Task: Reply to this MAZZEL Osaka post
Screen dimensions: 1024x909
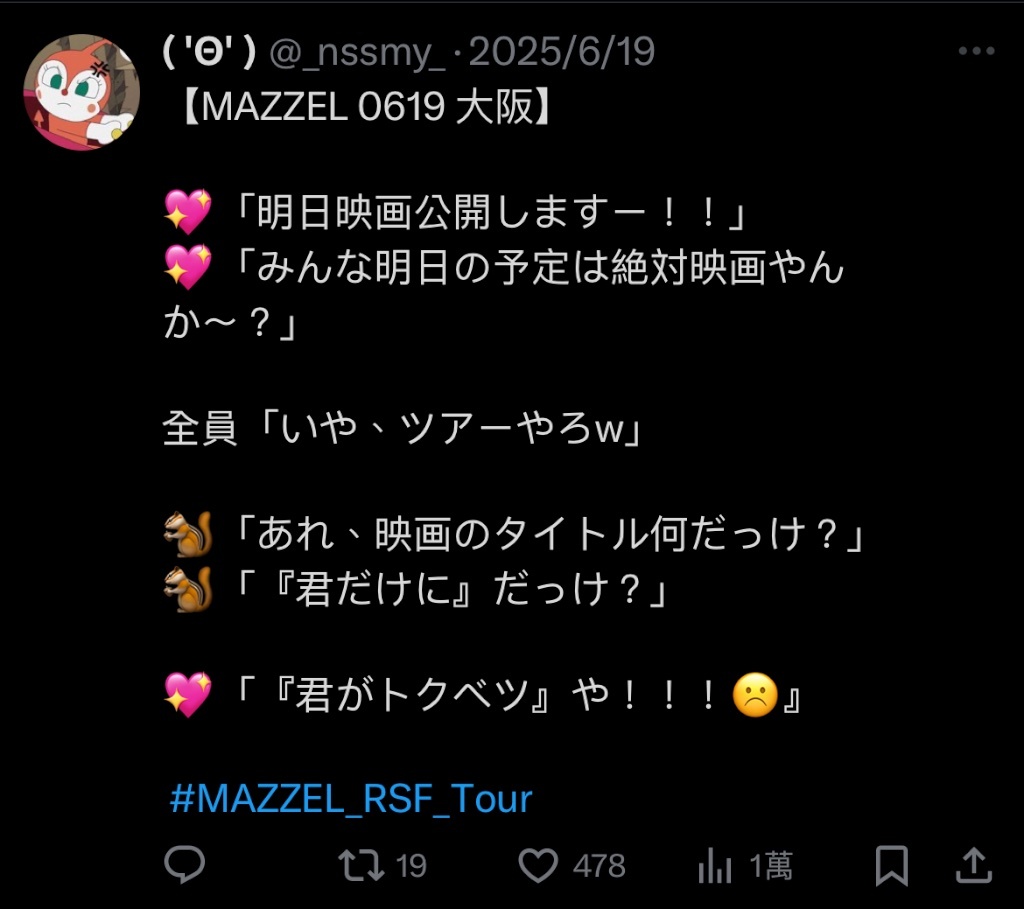Action: 184,865
